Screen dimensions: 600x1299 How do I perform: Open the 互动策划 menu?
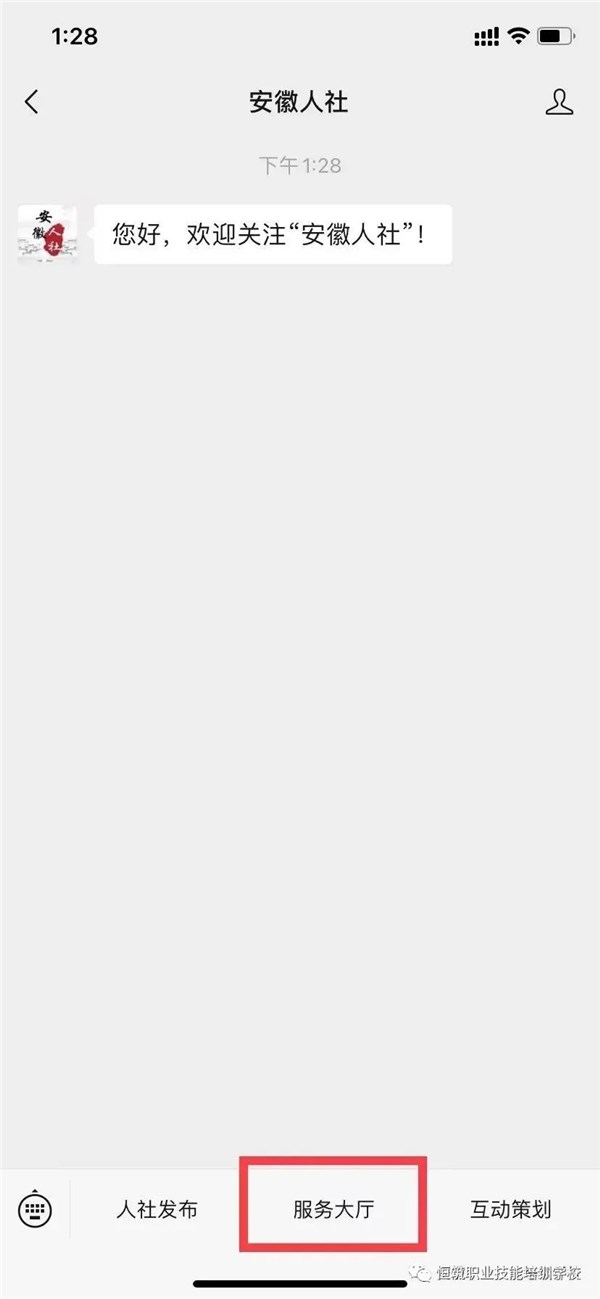point(510,1209)
